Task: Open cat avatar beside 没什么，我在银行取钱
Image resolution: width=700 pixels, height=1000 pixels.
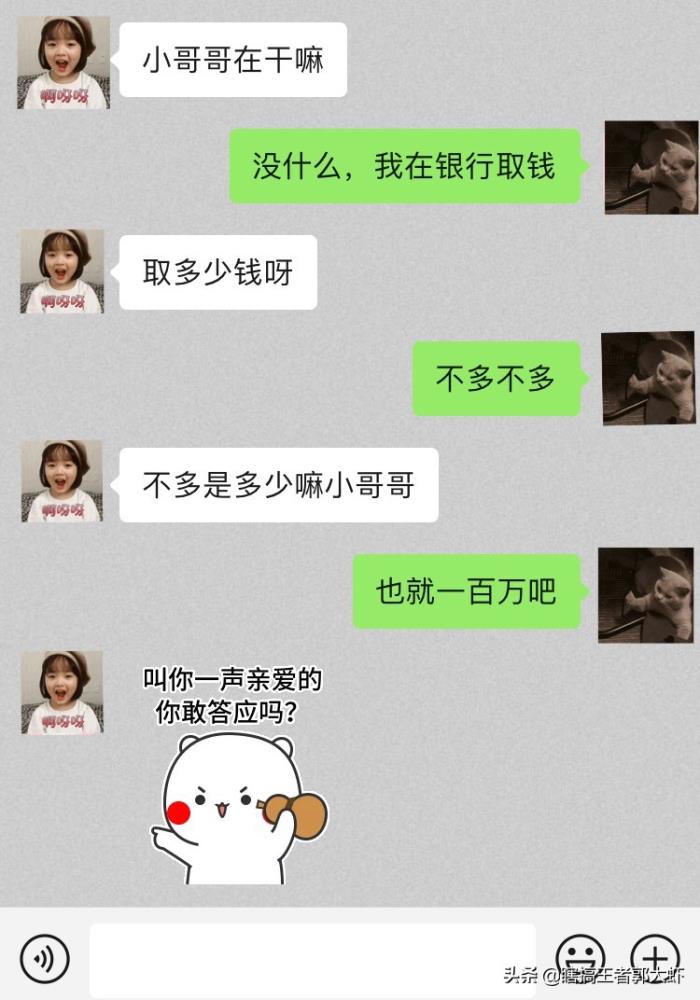Action: 650,167
